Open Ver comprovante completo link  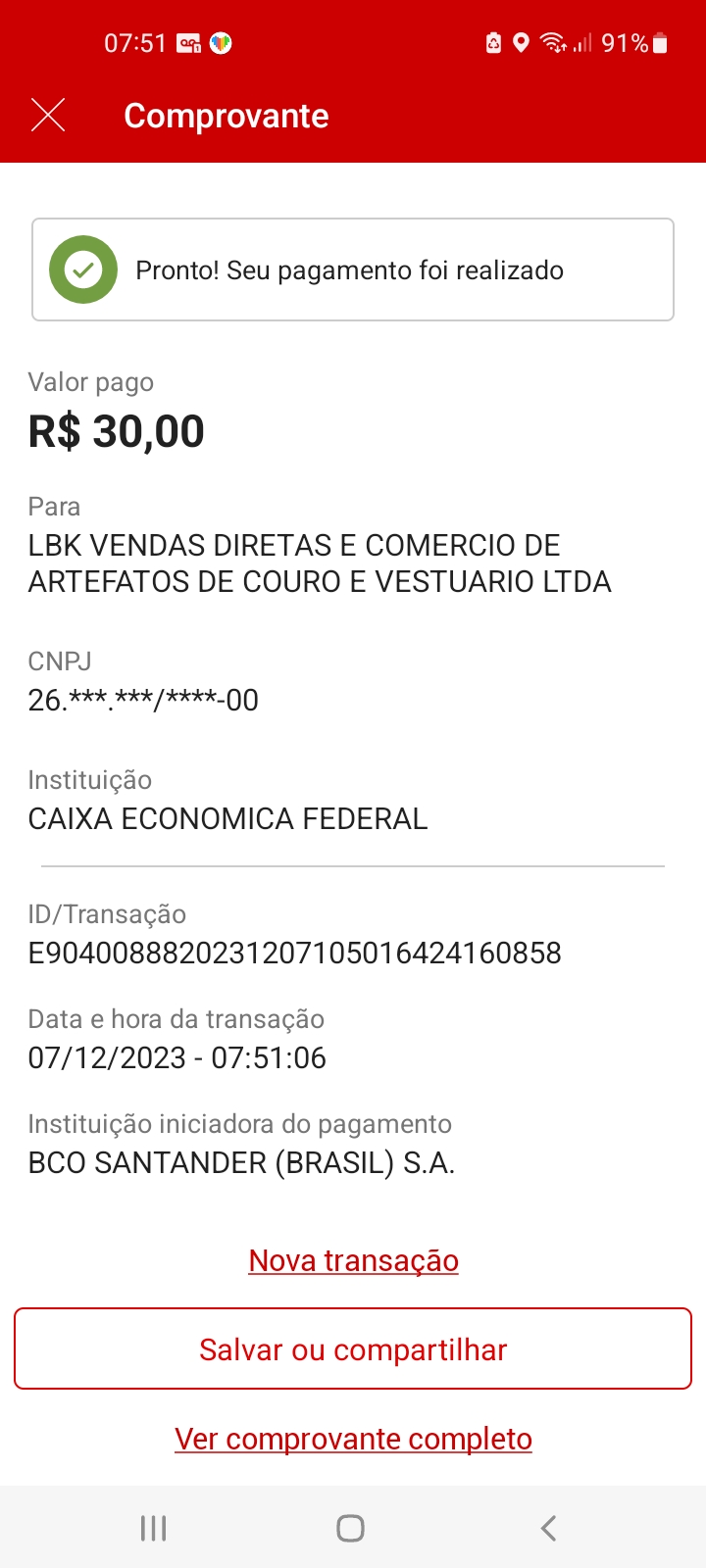coord(353,1439)
